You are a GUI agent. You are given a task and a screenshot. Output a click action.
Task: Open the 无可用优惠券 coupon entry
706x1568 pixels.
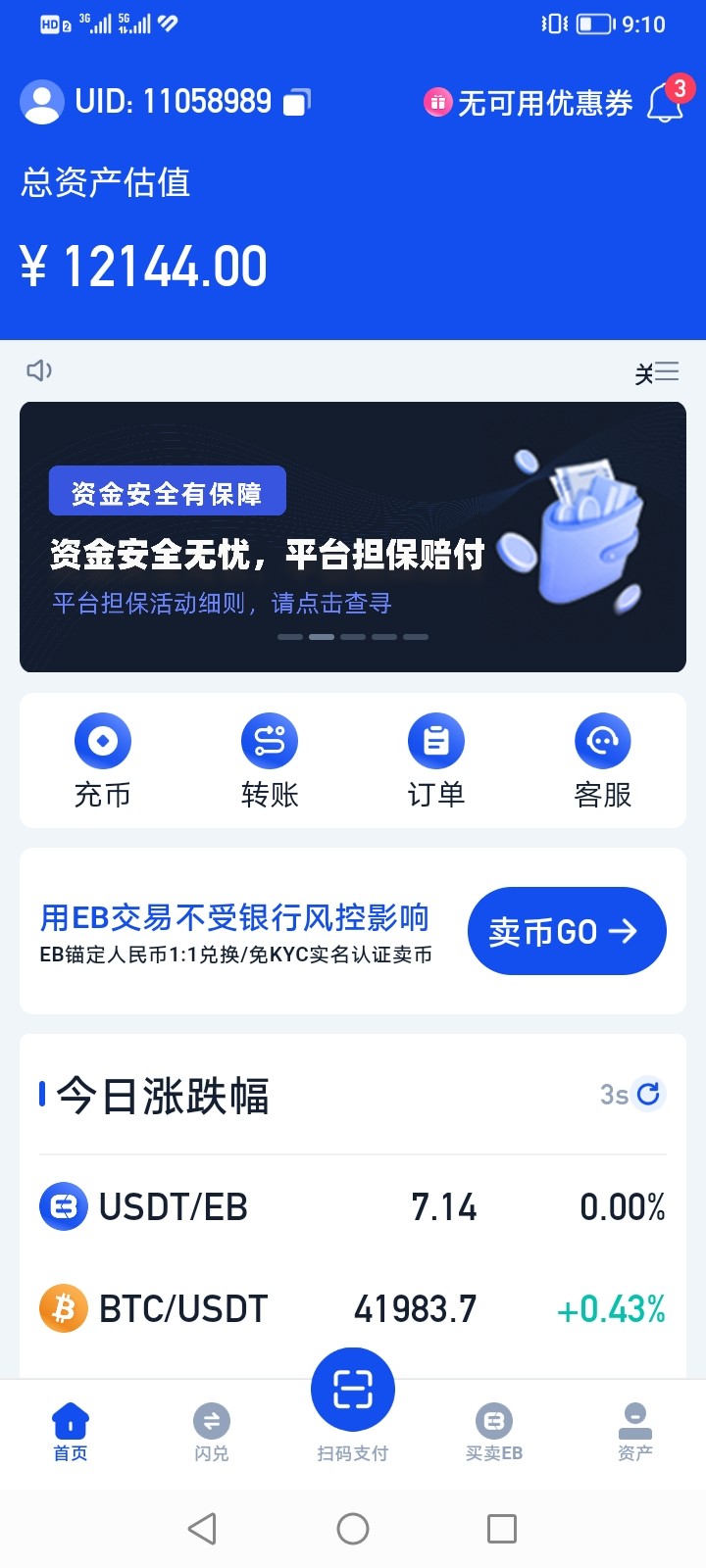[529, 103]
